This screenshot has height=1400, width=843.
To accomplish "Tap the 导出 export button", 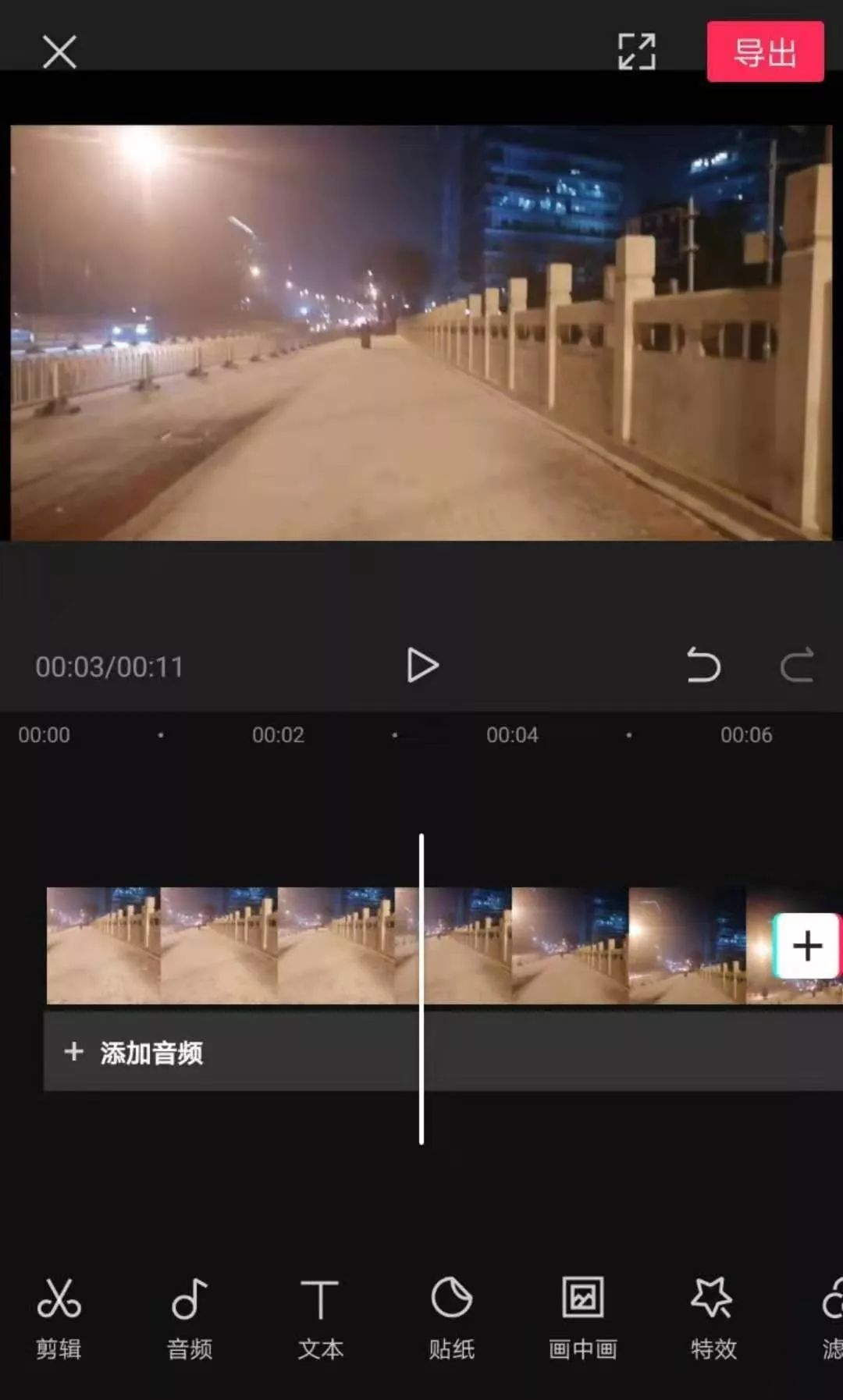I will click(766, 52).
